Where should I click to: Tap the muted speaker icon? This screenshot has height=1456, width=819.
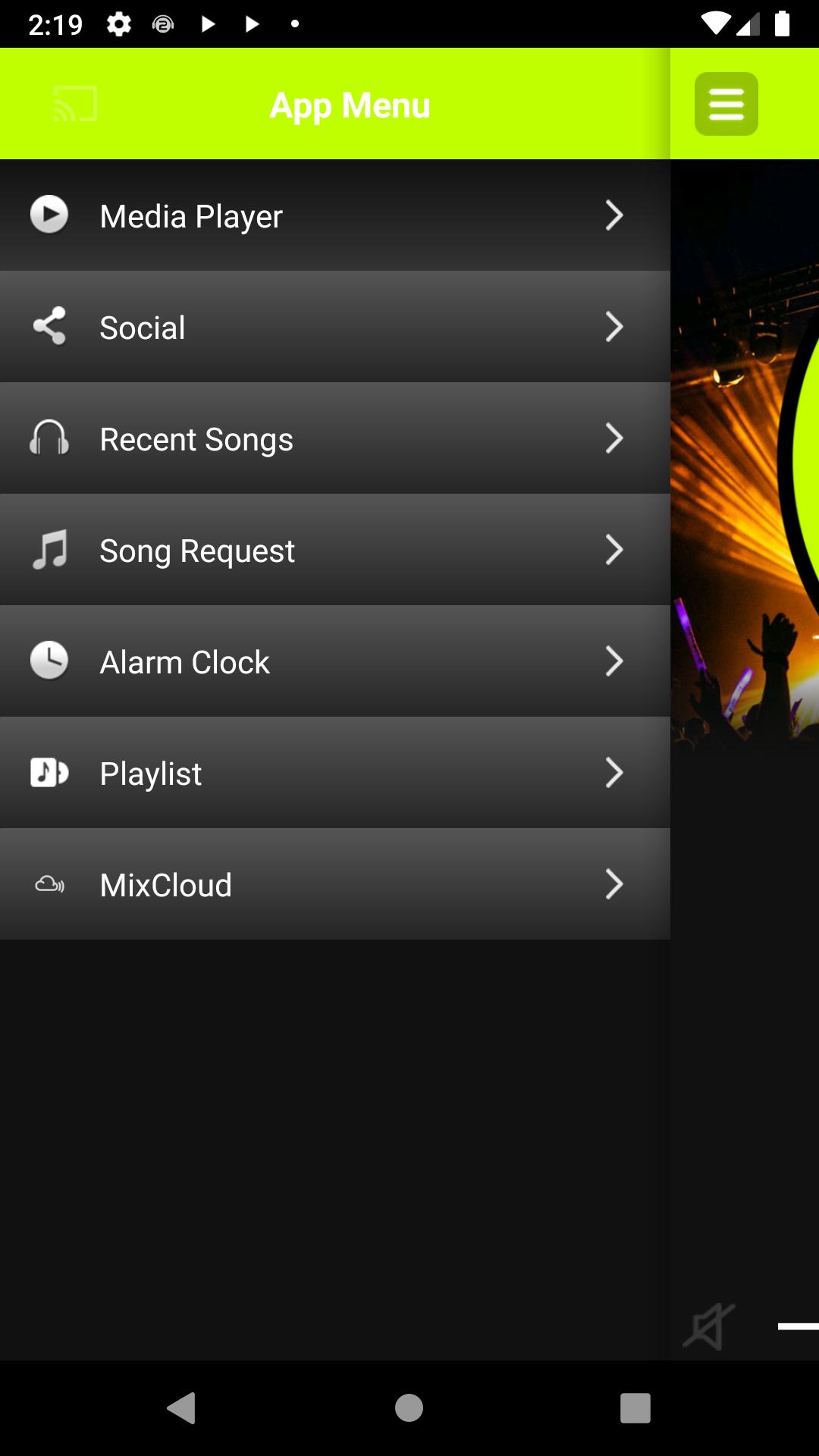(x=709, y=1326)
